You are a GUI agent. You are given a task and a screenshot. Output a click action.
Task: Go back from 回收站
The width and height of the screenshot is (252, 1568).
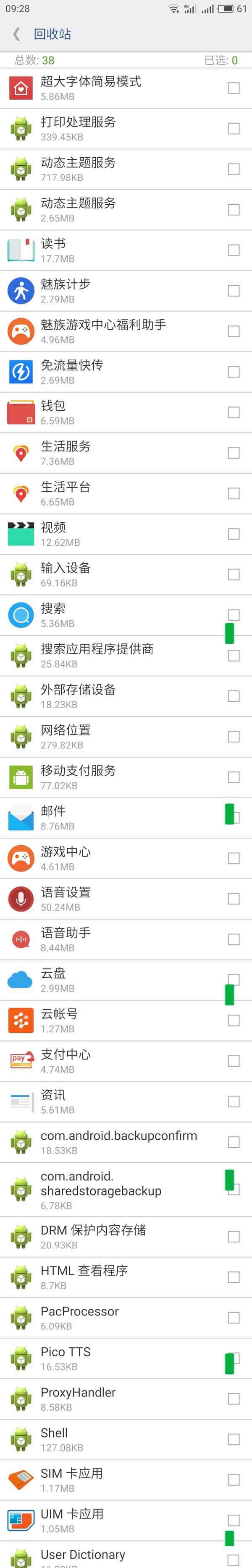click(x=16, y=34)
